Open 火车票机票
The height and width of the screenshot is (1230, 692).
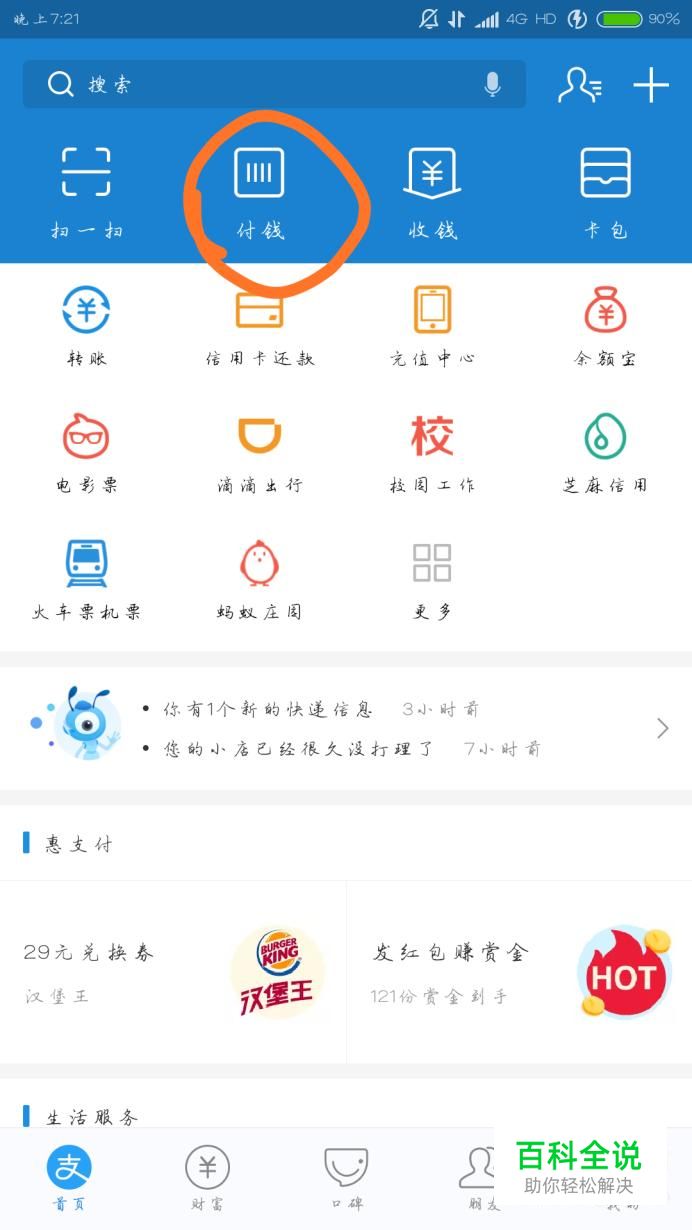pos(86,578)
